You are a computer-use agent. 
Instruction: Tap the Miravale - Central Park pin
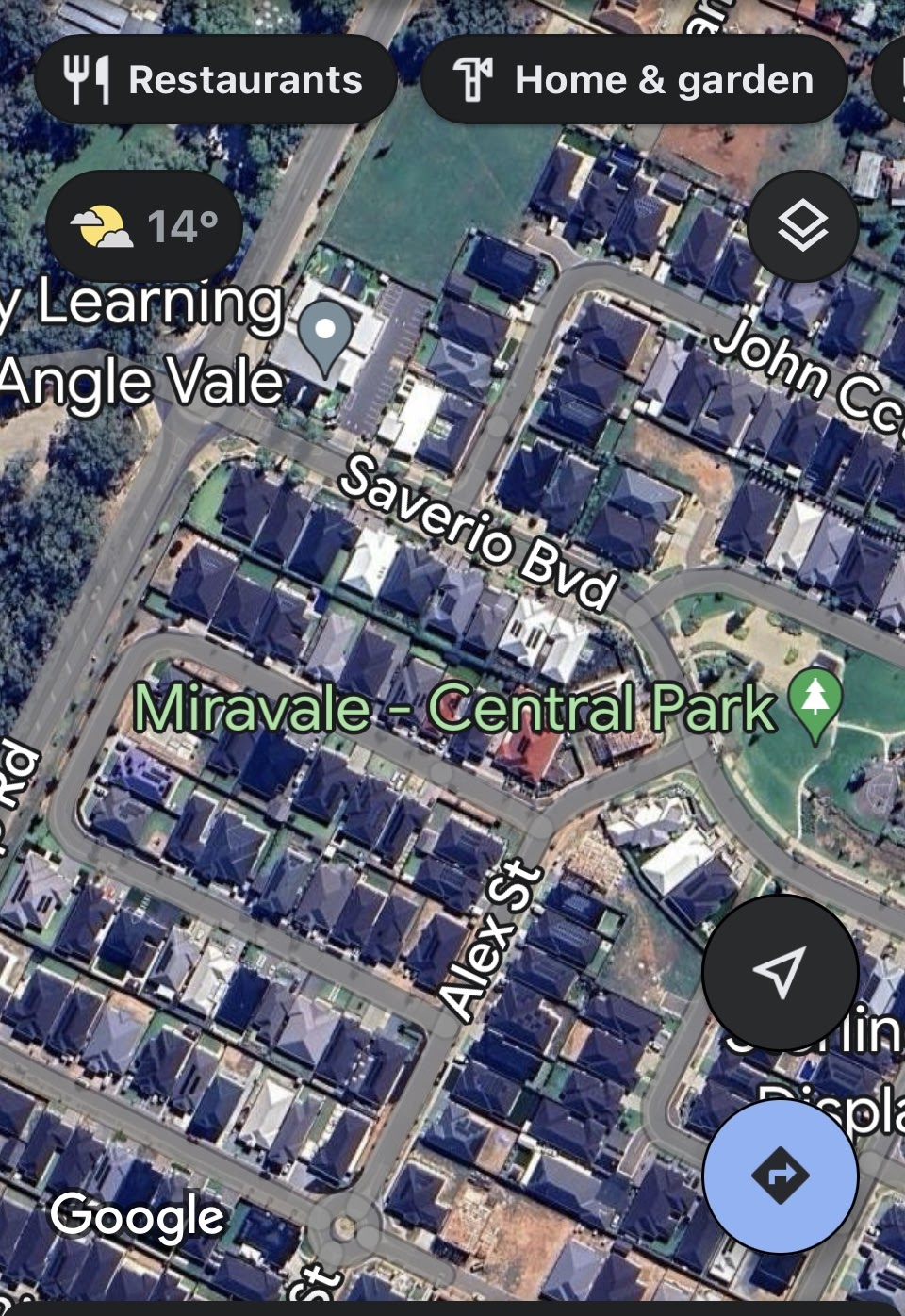(815, 704)
